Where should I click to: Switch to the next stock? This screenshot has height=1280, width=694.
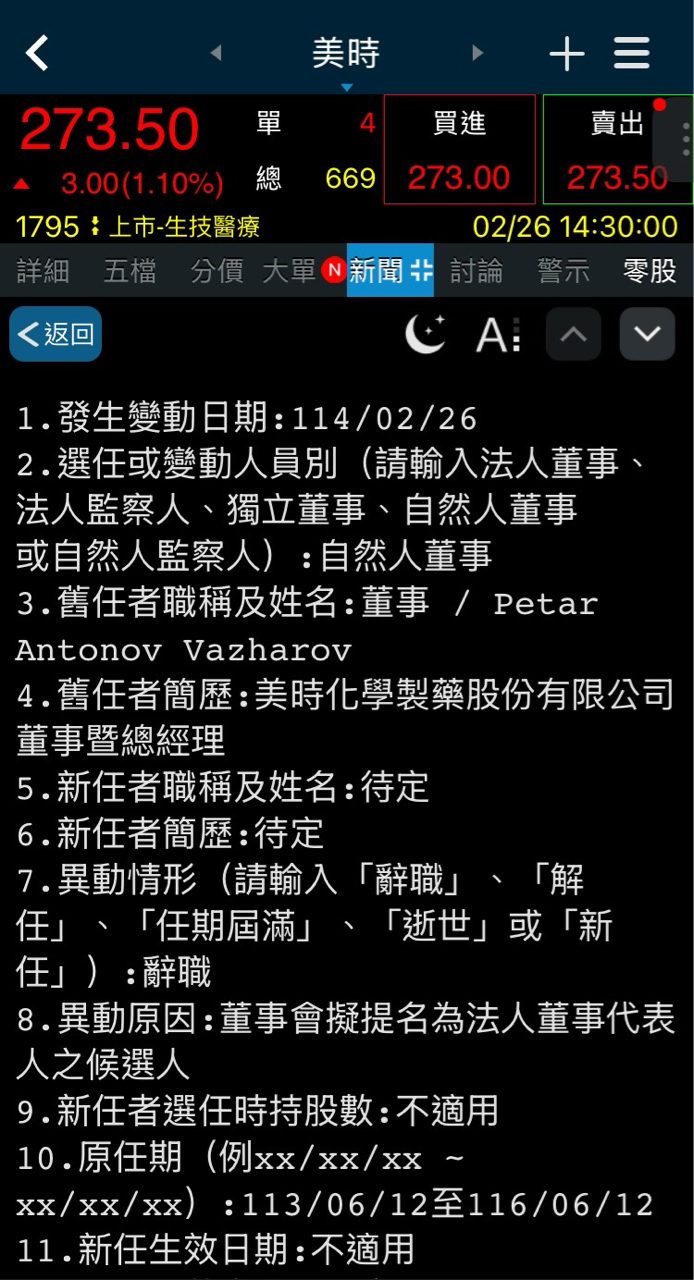click(x=477, y=53)
